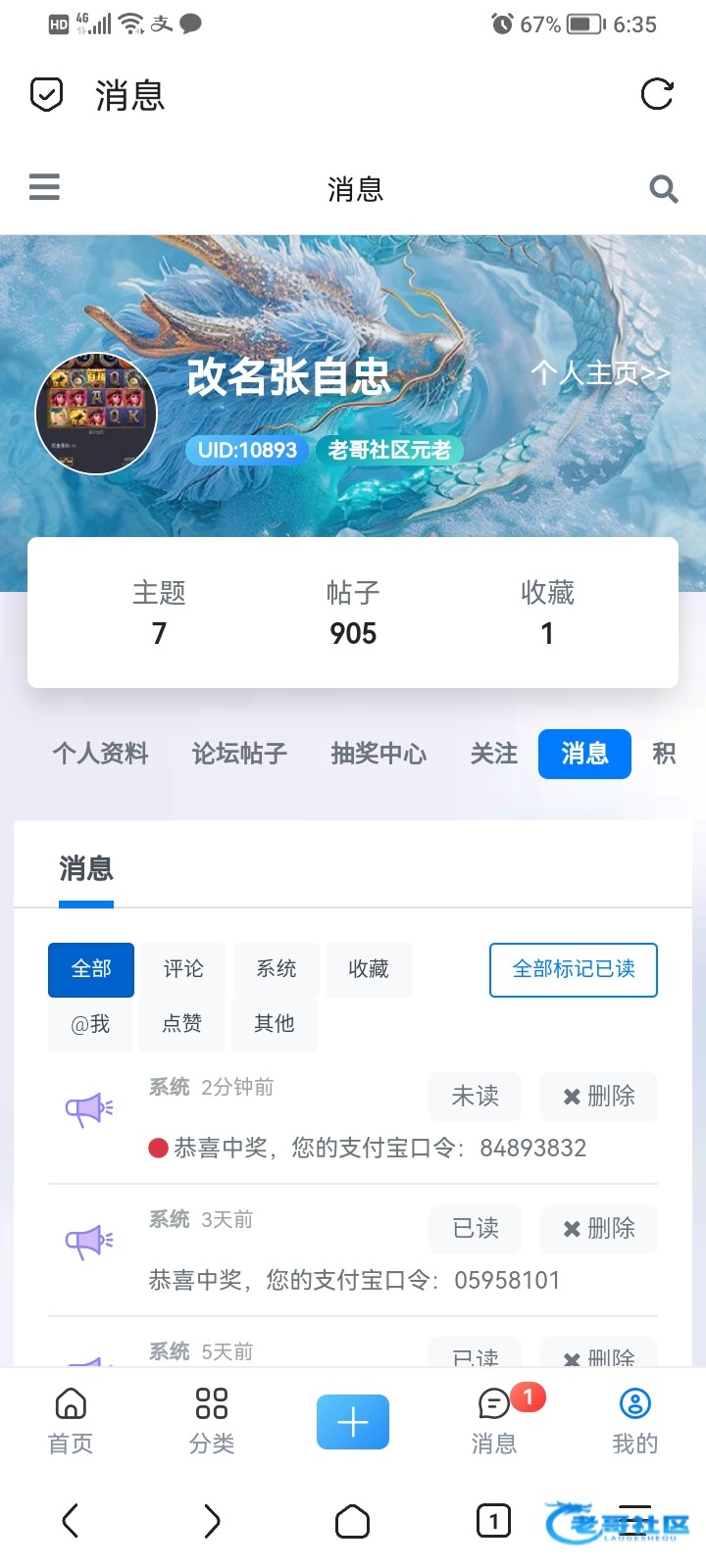Open the 我的 tab in the bottom bar
Screen dimensions: 706x1568
click(634, 1421)
